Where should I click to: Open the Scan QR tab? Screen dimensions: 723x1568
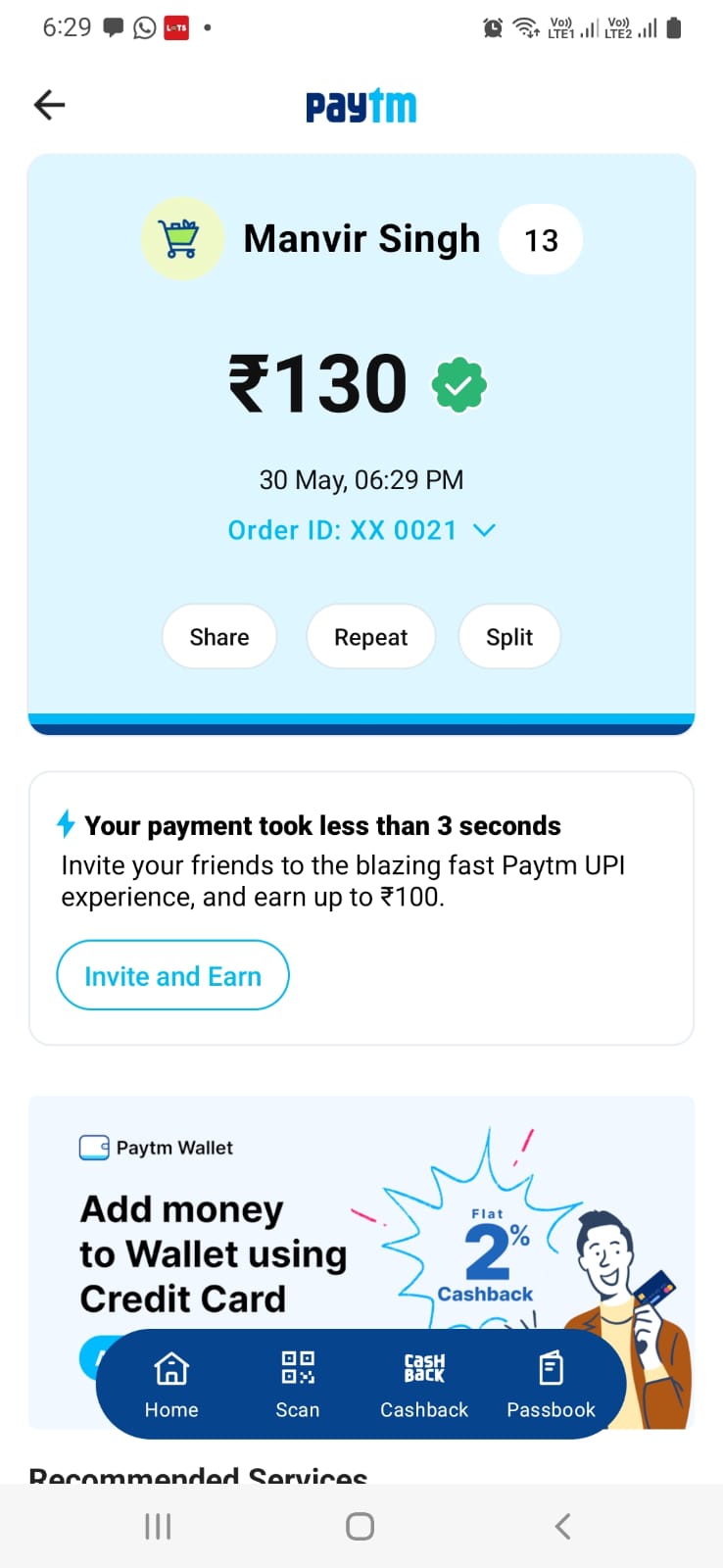298,1385
